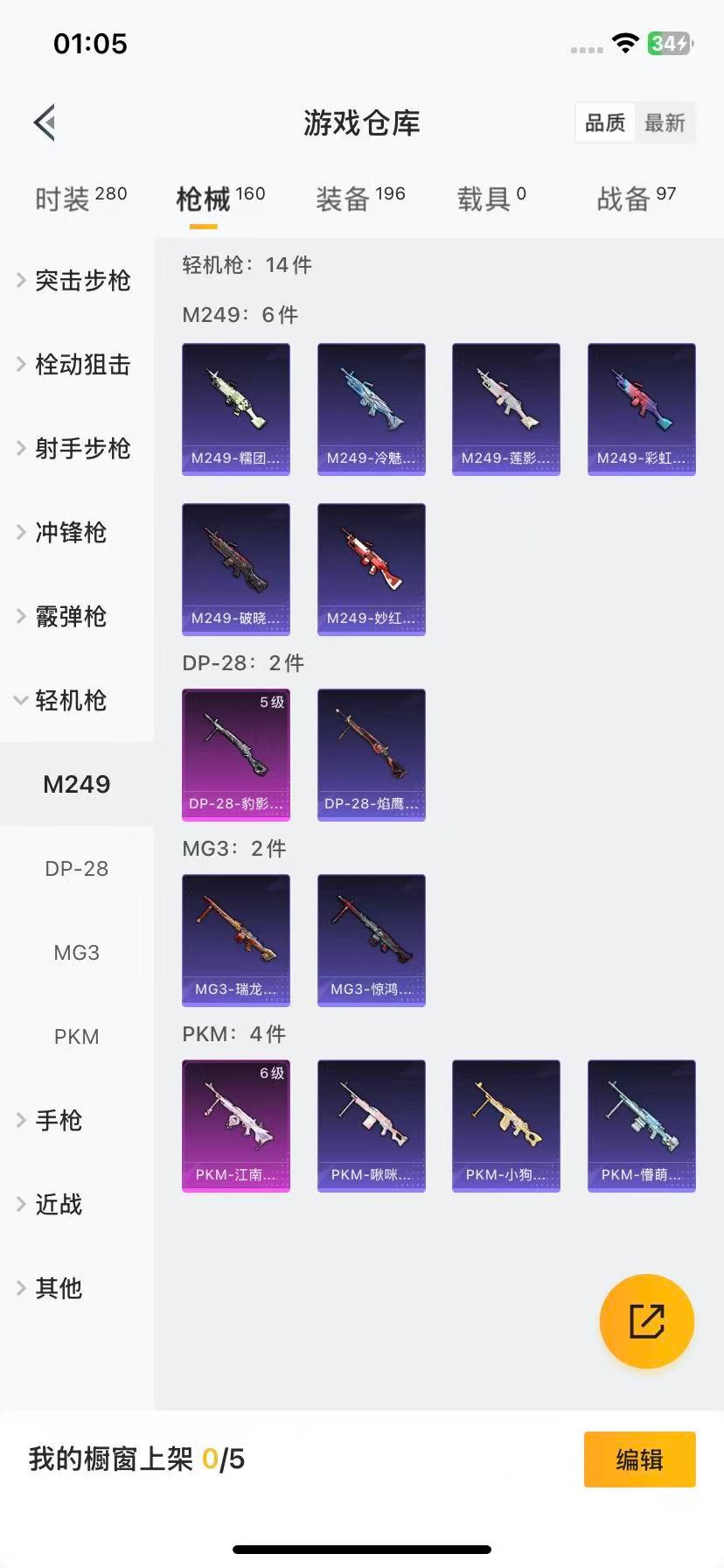Screen dimensions: 724x1568
Task: Switch to the 装备 tab
Action: [360, 199]
